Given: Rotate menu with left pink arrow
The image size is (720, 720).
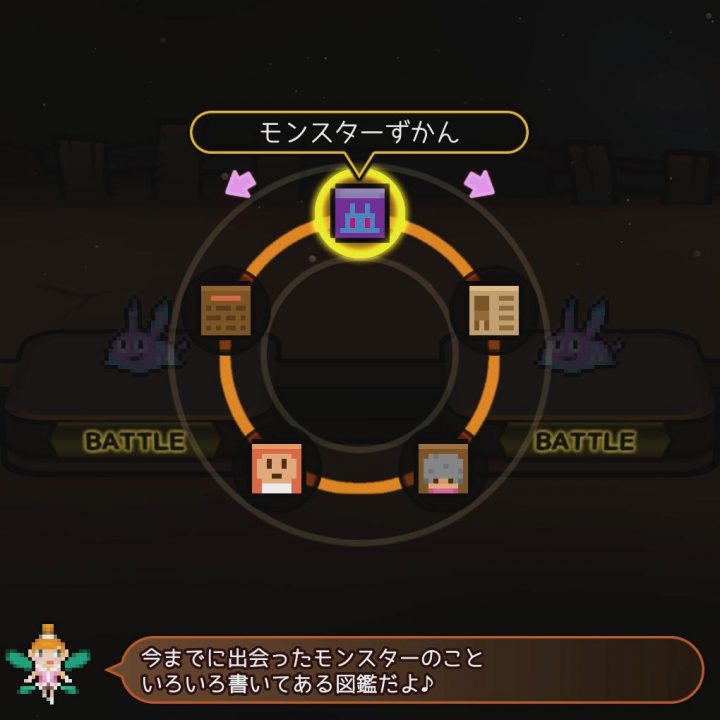Looking at the screenshot, I should (x=240, y=183).
